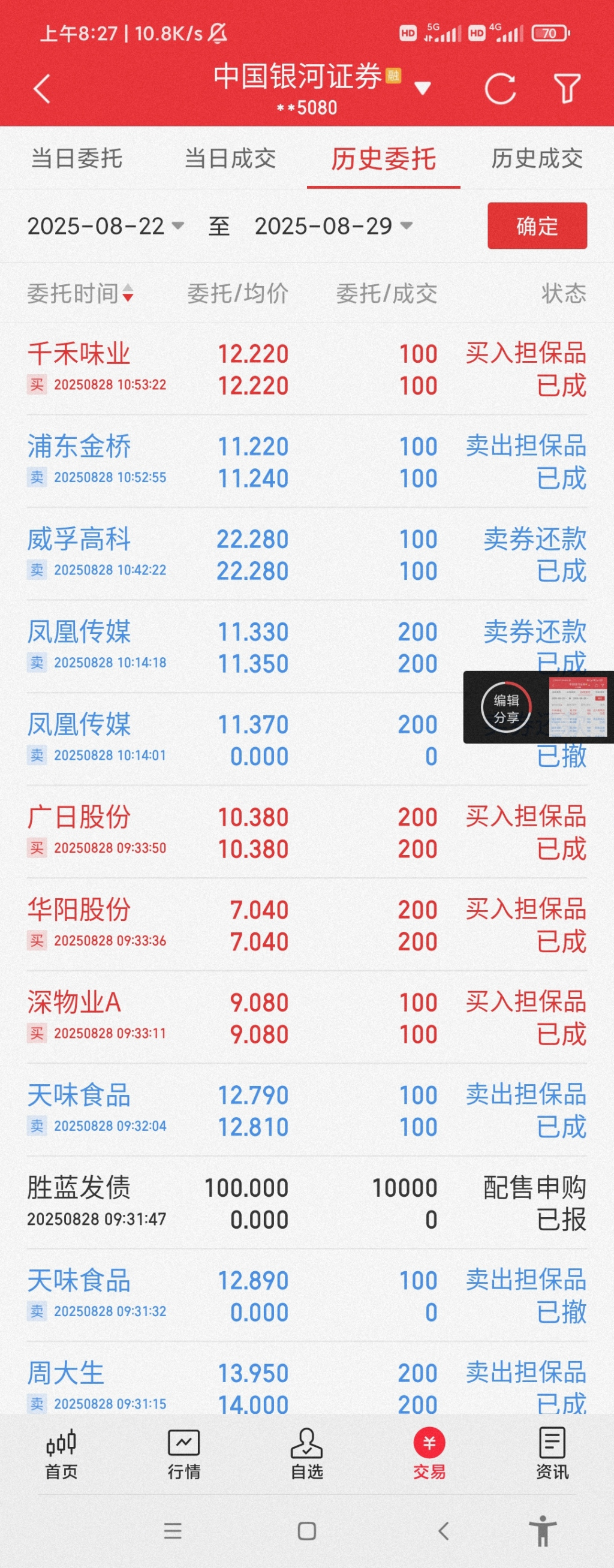Go back using the header arrow
Viewport: 614px width, 1568px height.
[41, 89]
